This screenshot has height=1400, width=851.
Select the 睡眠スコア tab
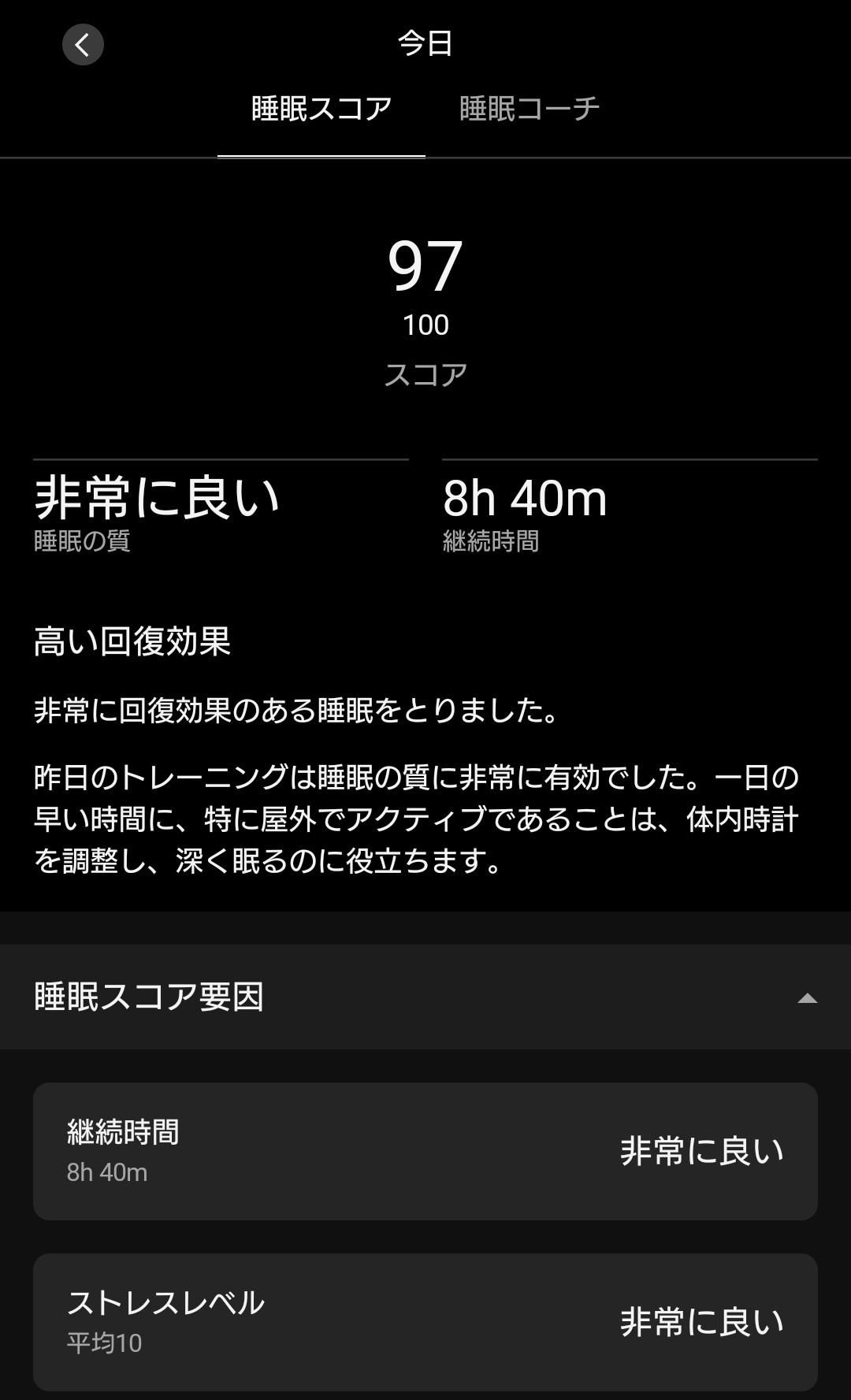(x=321, y=109)
